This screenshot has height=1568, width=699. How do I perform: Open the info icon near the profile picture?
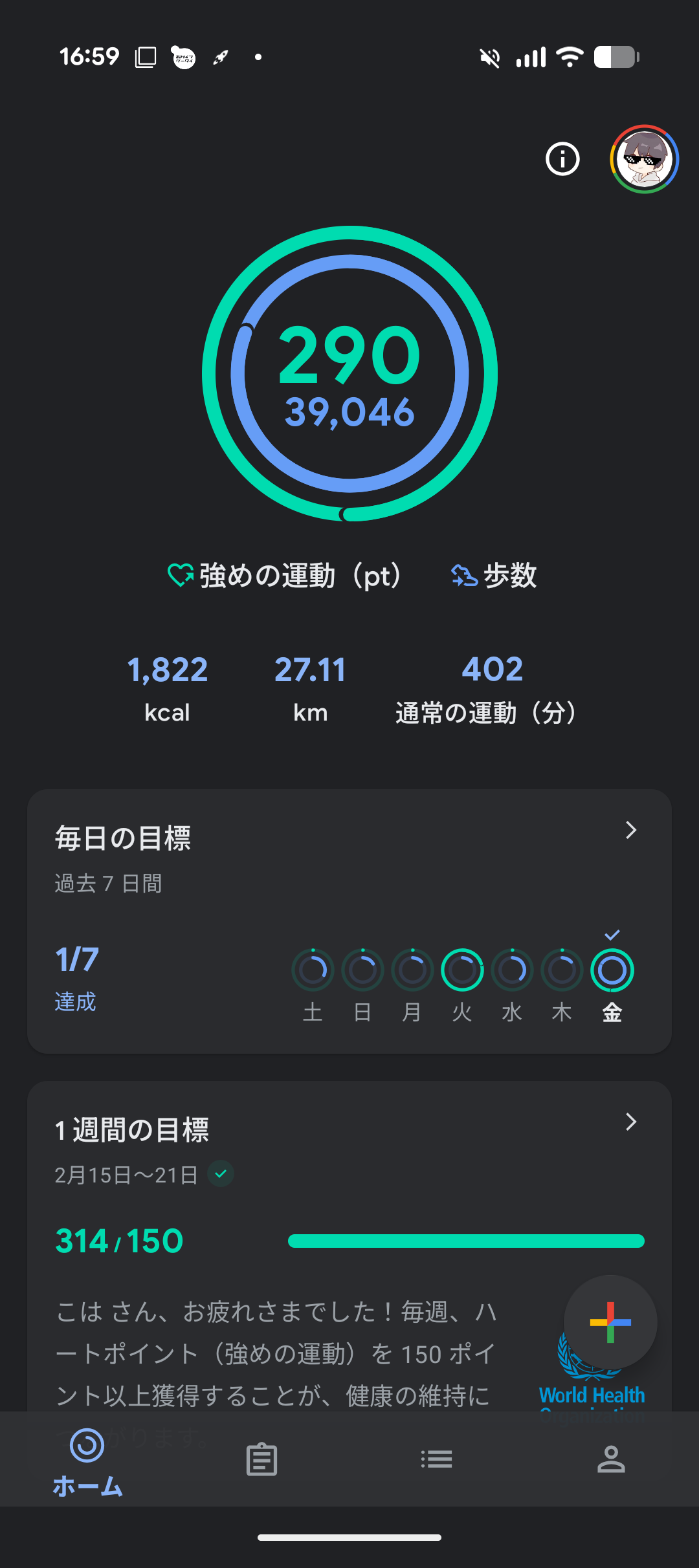[562, 160]
